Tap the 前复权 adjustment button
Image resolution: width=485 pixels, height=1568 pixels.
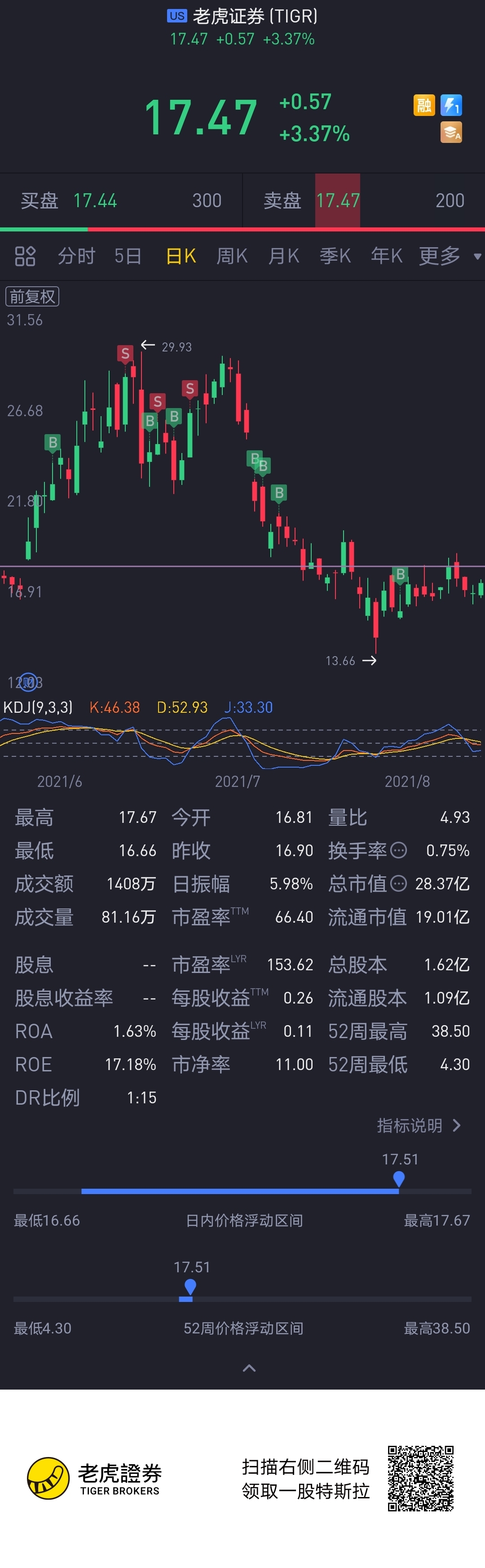coord(32,297)
